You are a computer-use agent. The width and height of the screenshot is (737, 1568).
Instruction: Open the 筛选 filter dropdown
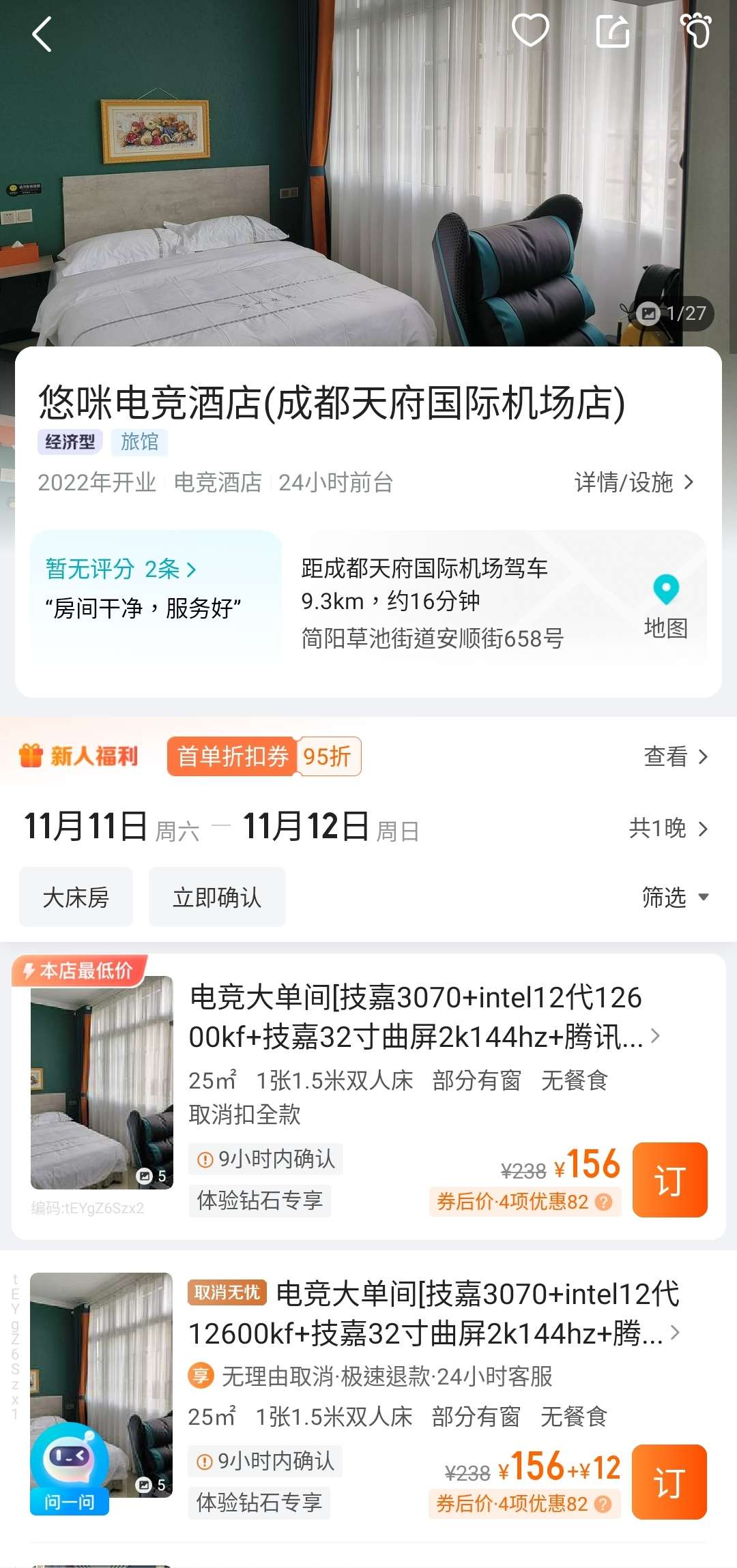(674, 897)
